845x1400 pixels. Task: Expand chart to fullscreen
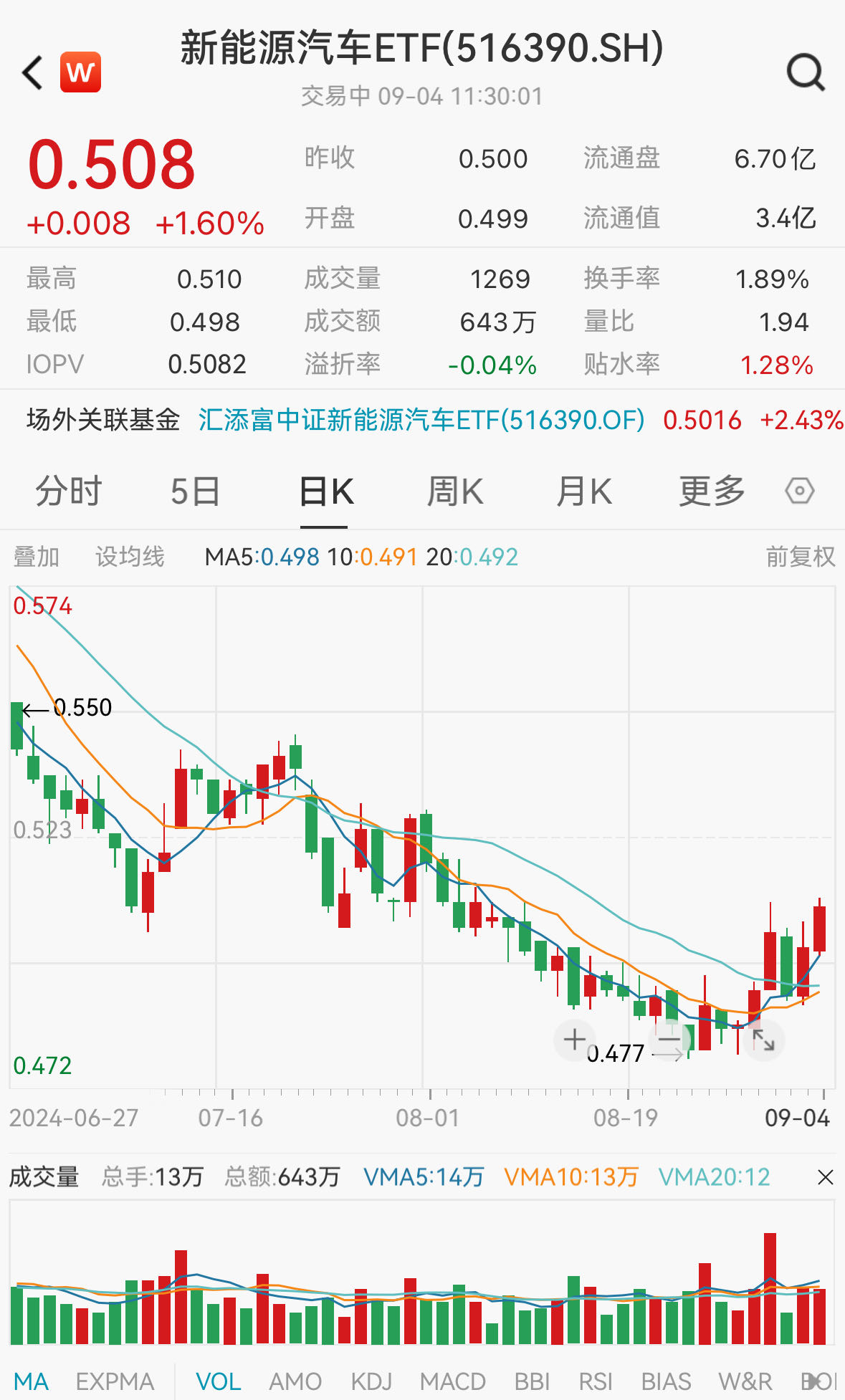point(764,1040)
